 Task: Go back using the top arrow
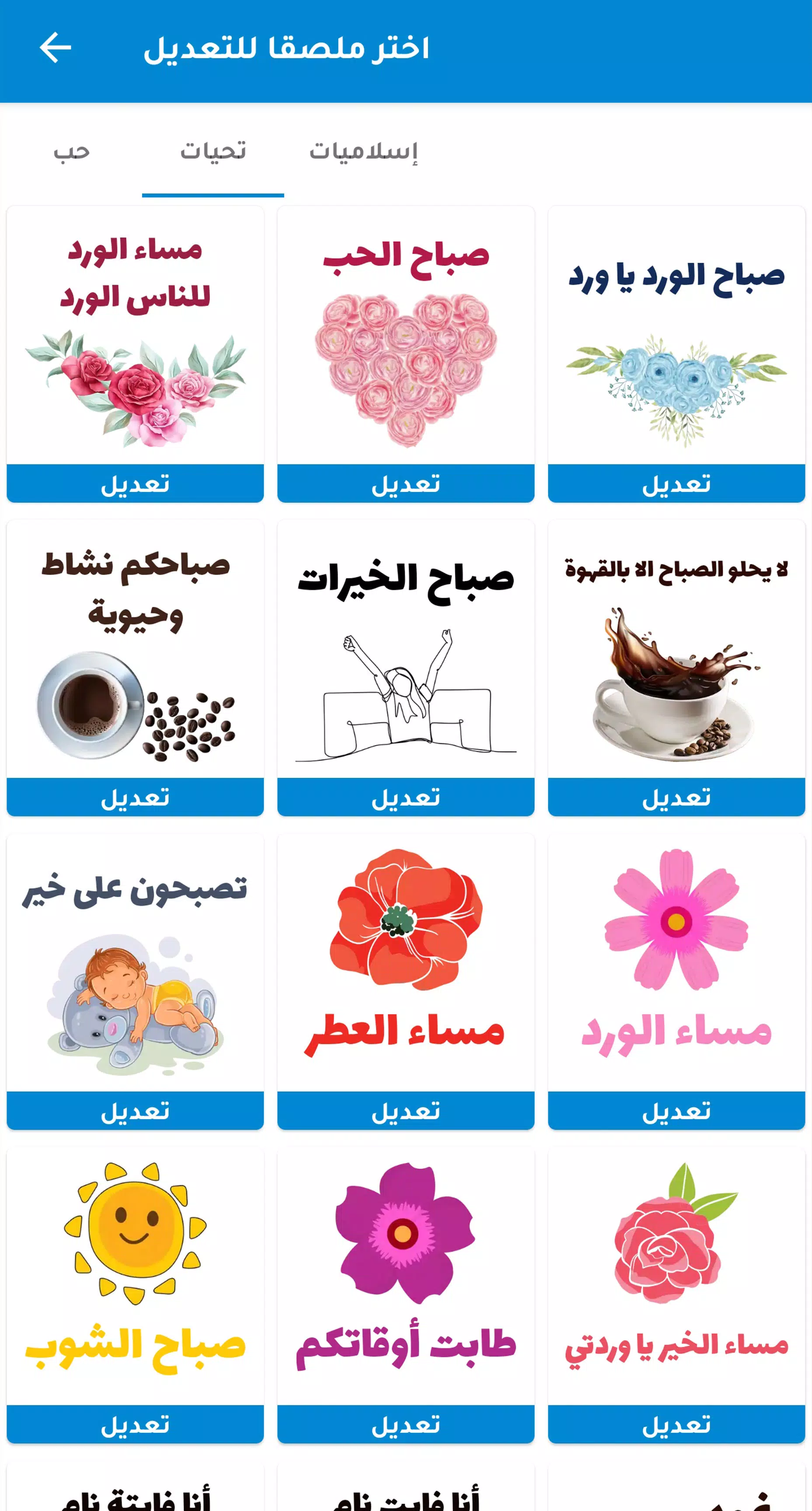click(x=55, y=48)
